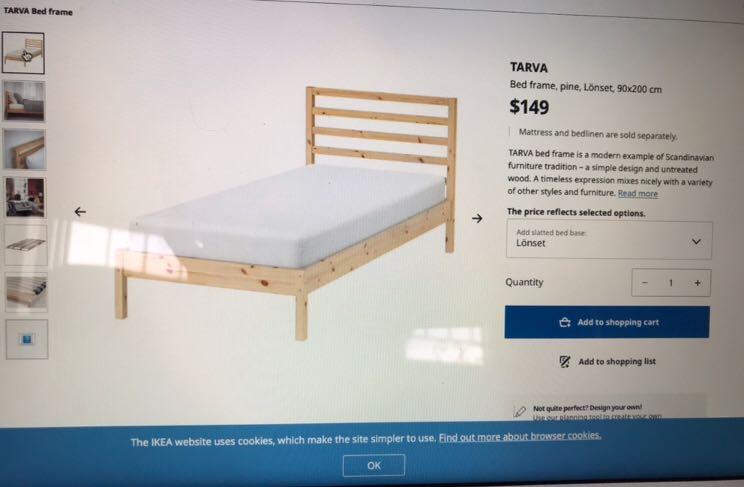
Task: Dismiss the cookie notice with OK
Action: click(x=373, y=465)
